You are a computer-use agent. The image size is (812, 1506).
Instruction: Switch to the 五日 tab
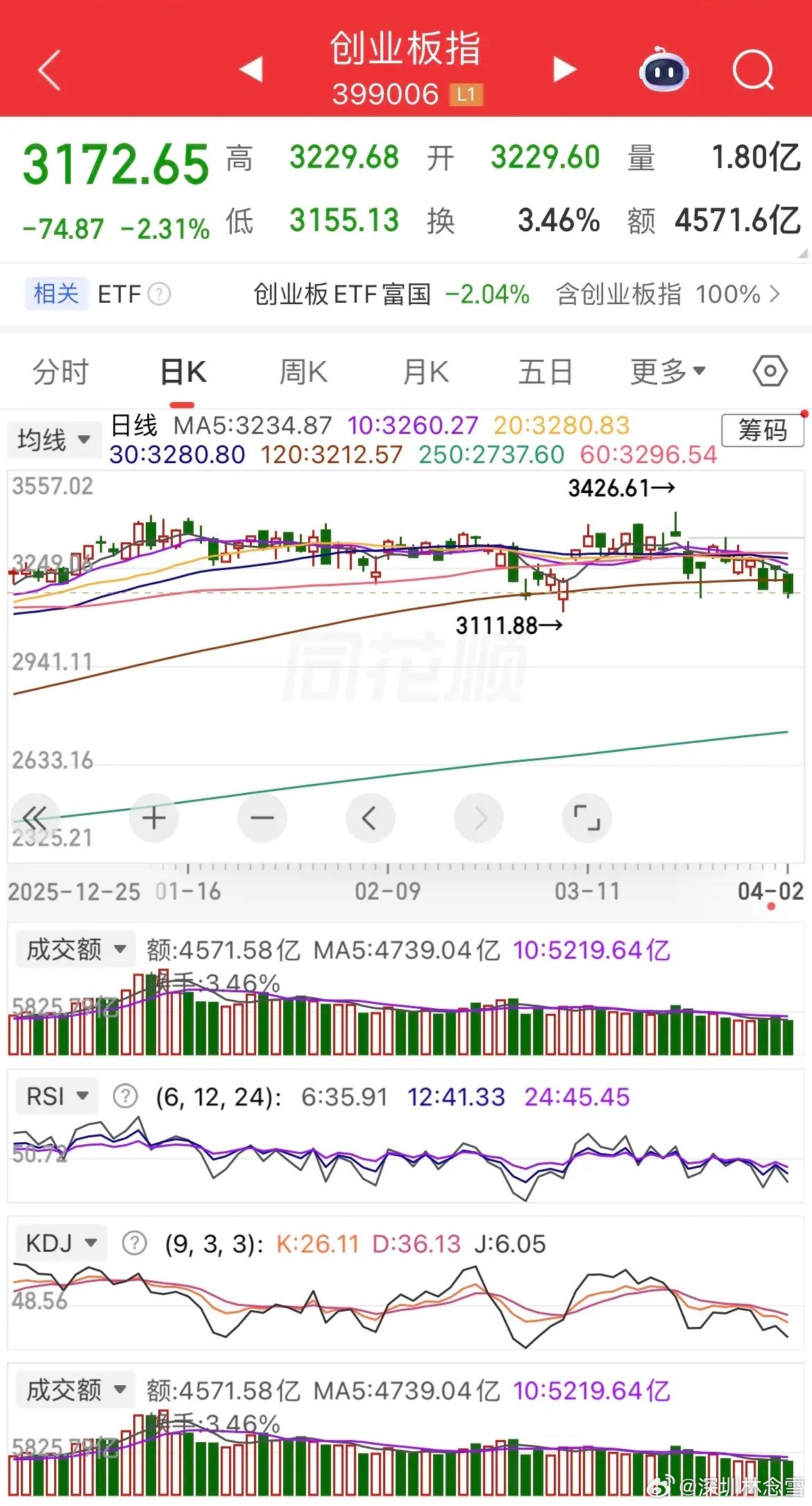click(545, 372)
